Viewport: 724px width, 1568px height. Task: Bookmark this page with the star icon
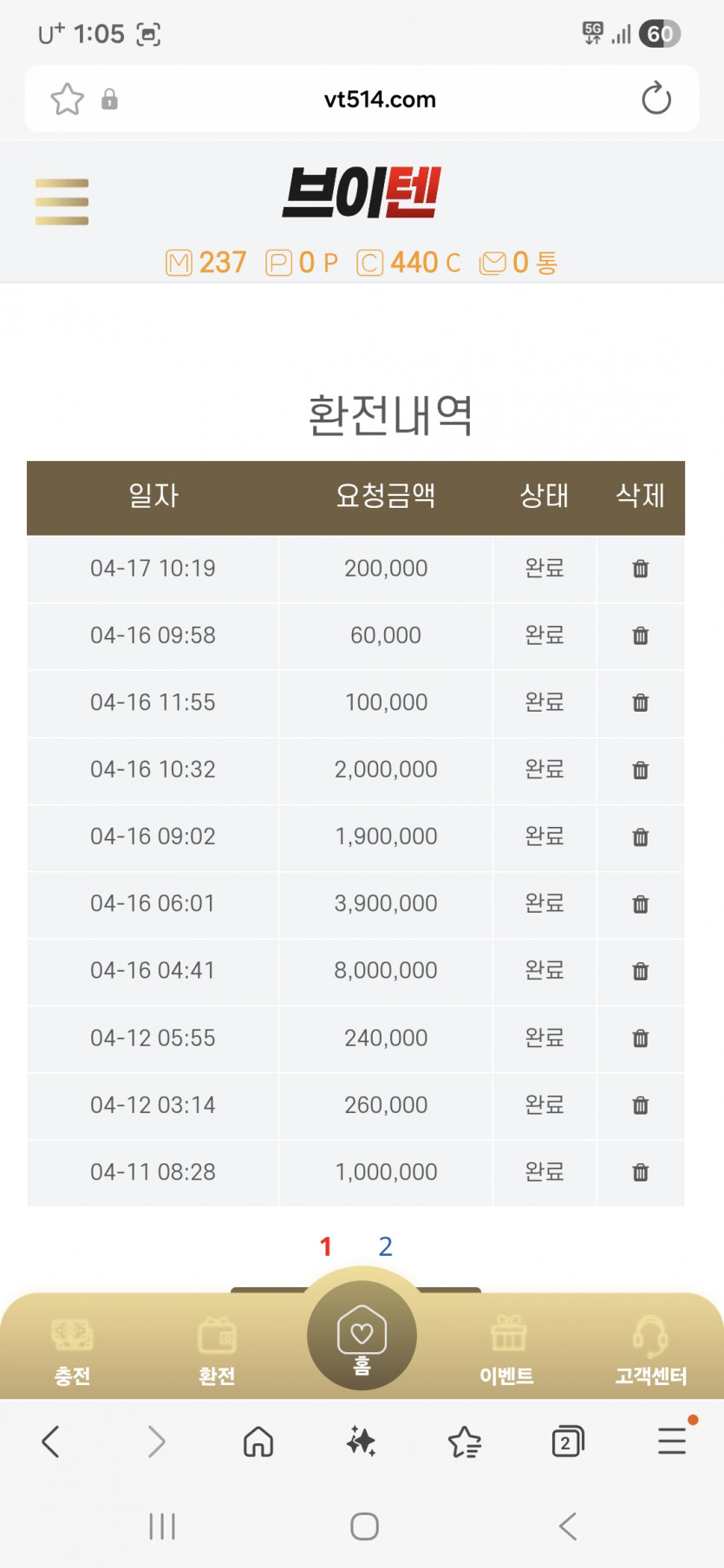click(68, 100)
